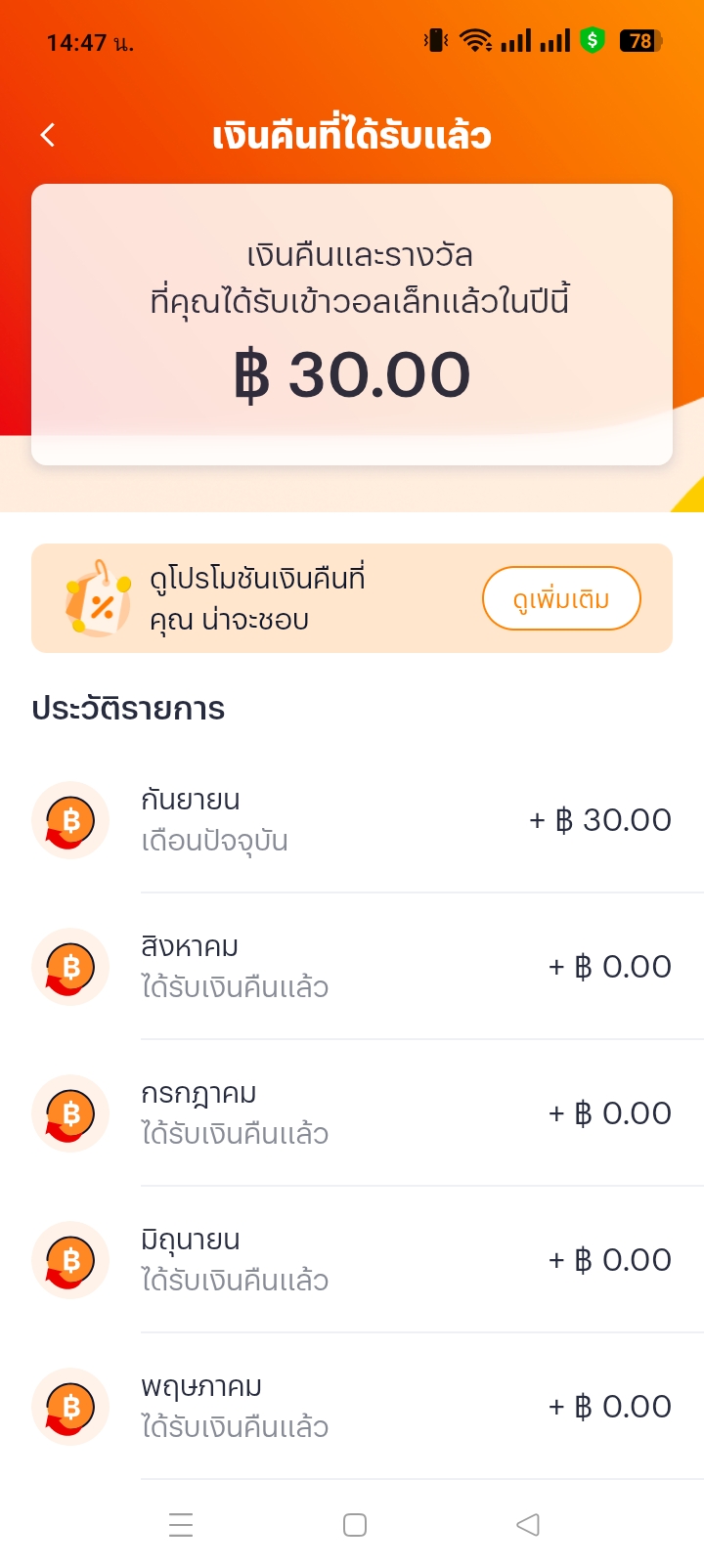Tap the system home button
Viewport: 704px width, 1568px height.
(x=355, y=1525)
